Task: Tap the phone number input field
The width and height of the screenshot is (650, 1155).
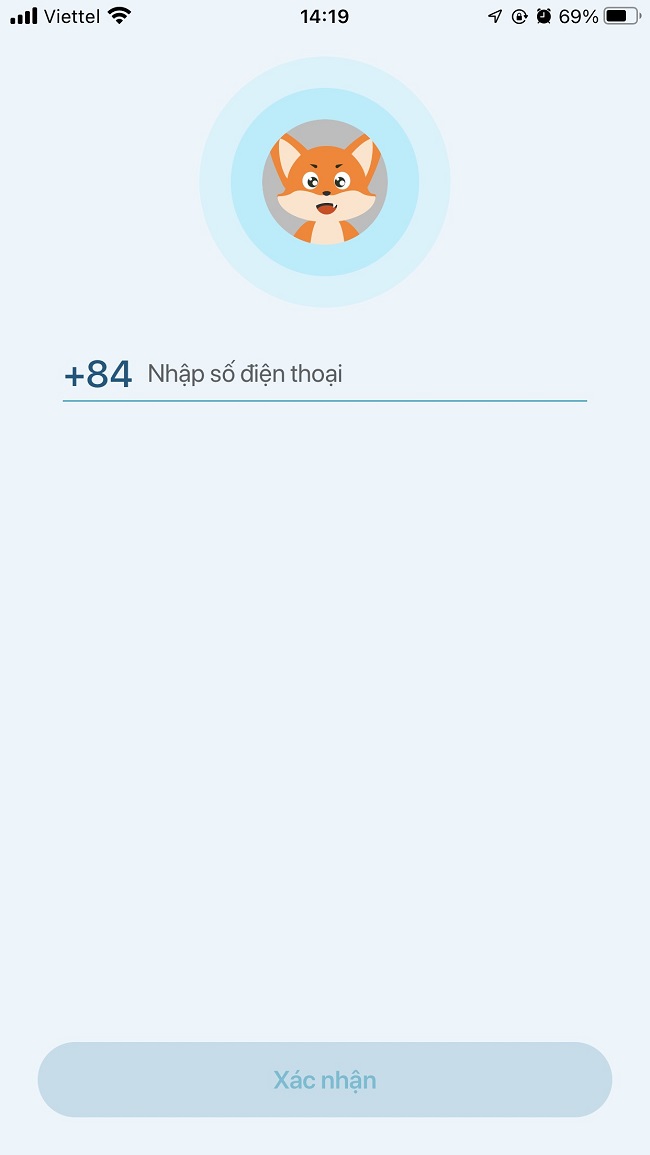Action: (x=366, y=374)
